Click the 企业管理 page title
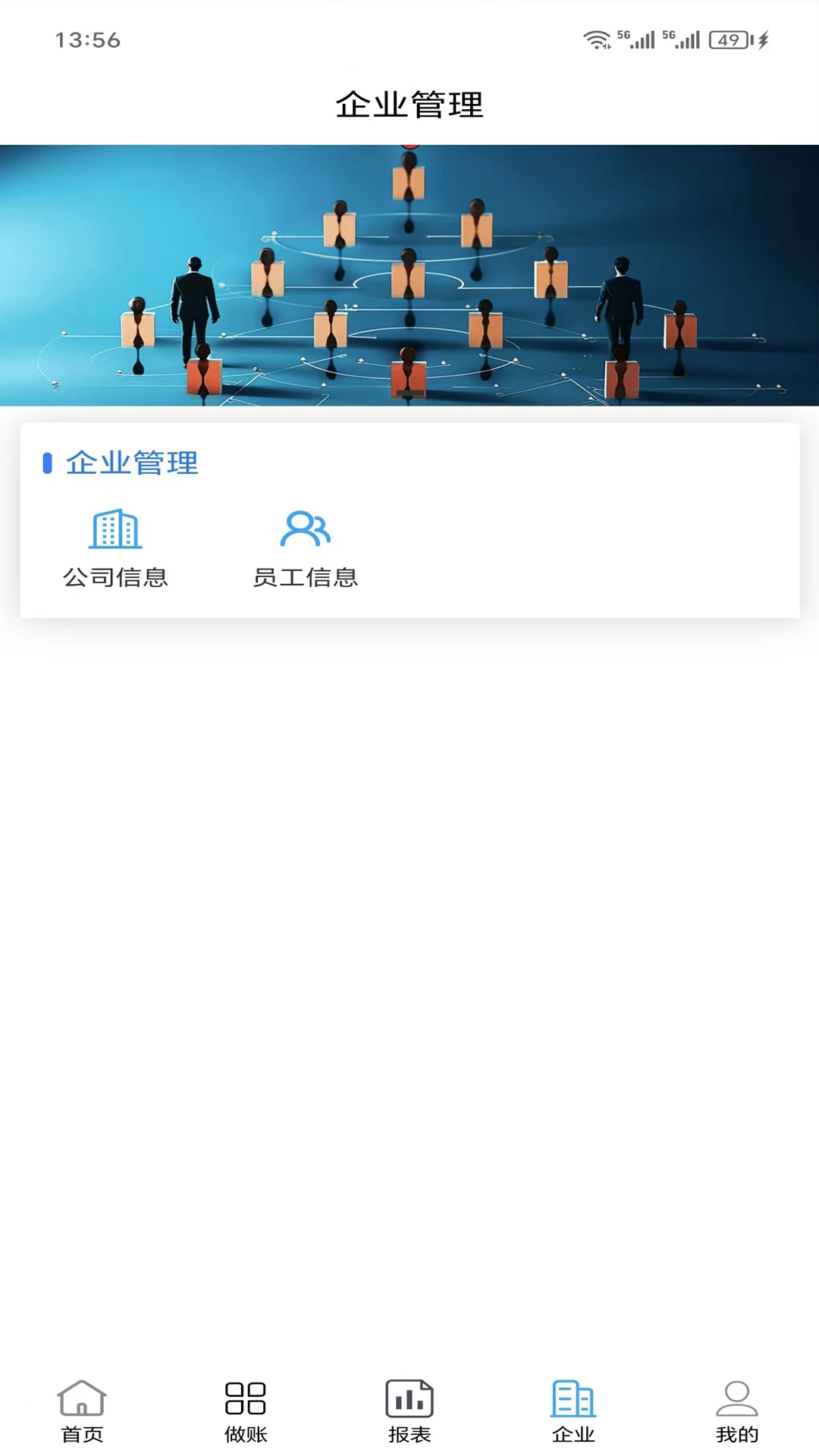Screen dimensions: 819x1456 point(409,105)
